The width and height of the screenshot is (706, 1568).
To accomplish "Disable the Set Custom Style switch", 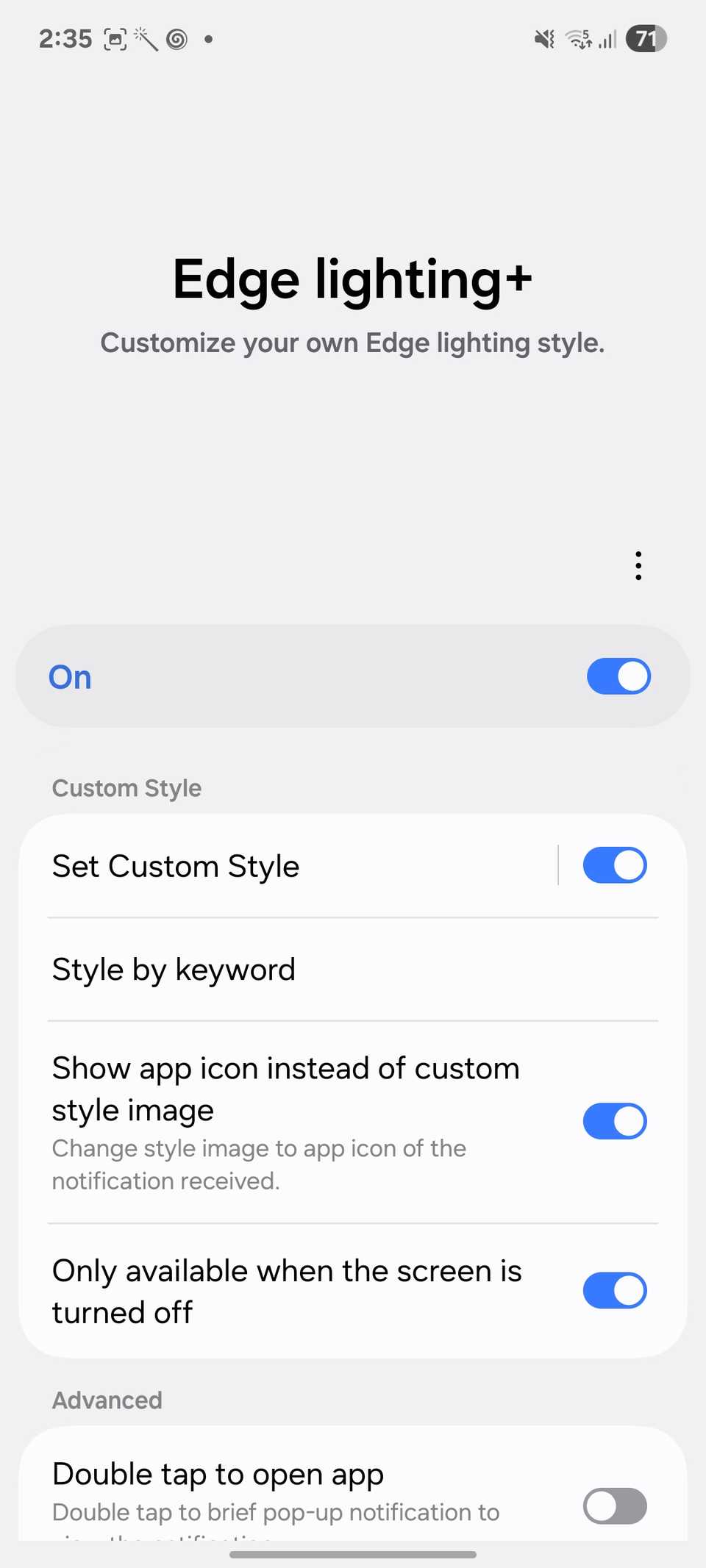I will click(x=615, y=865).
